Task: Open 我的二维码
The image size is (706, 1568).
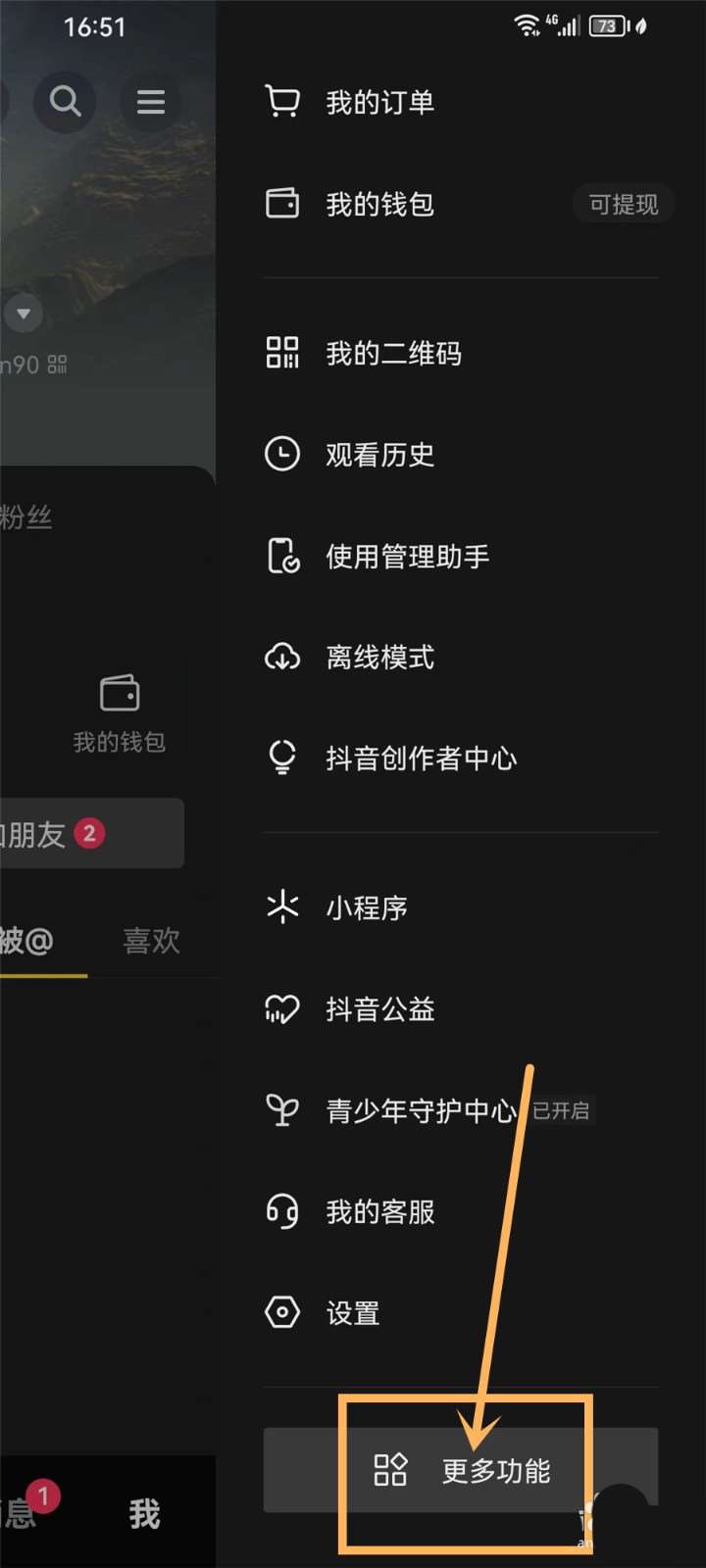Action: point(392,353)
